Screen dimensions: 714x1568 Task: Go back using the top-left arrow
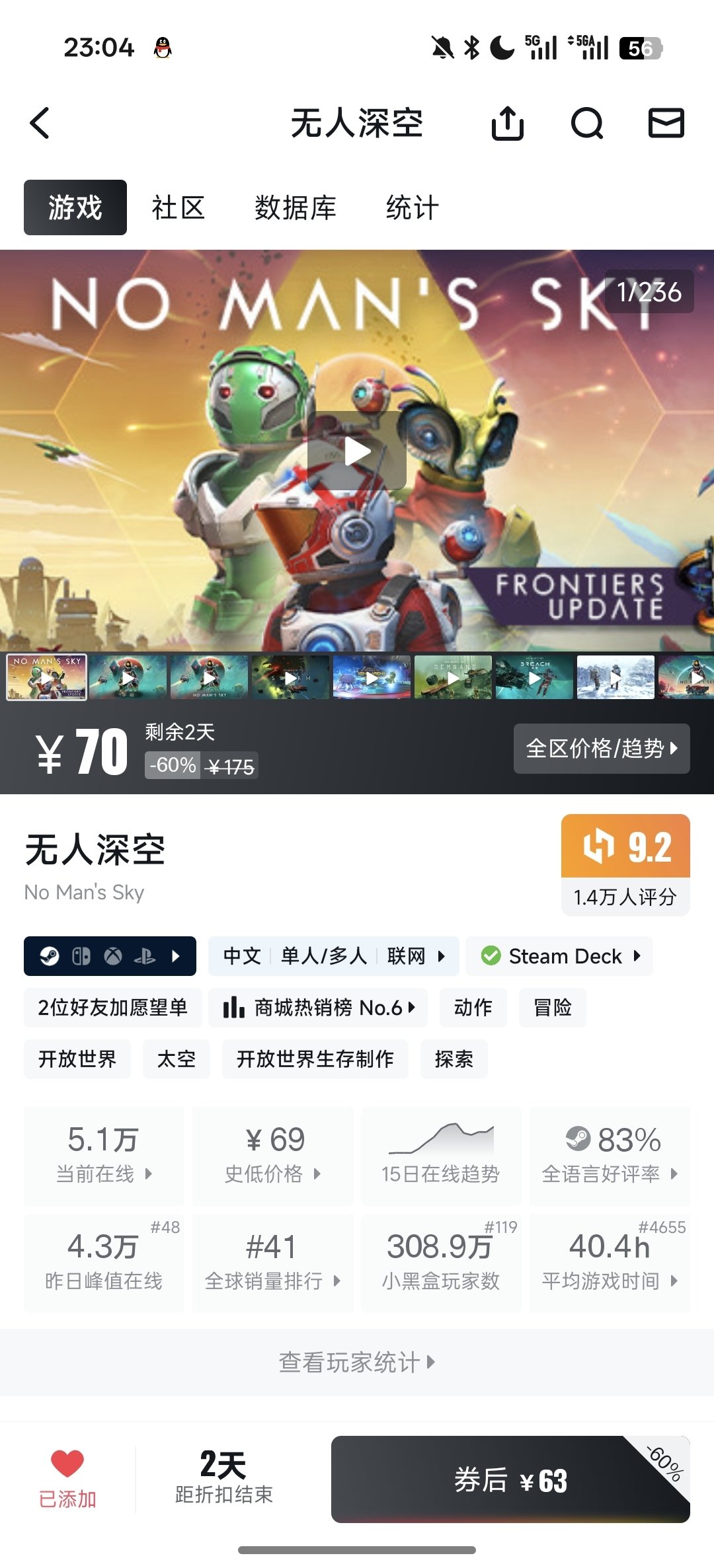point(40,123)
